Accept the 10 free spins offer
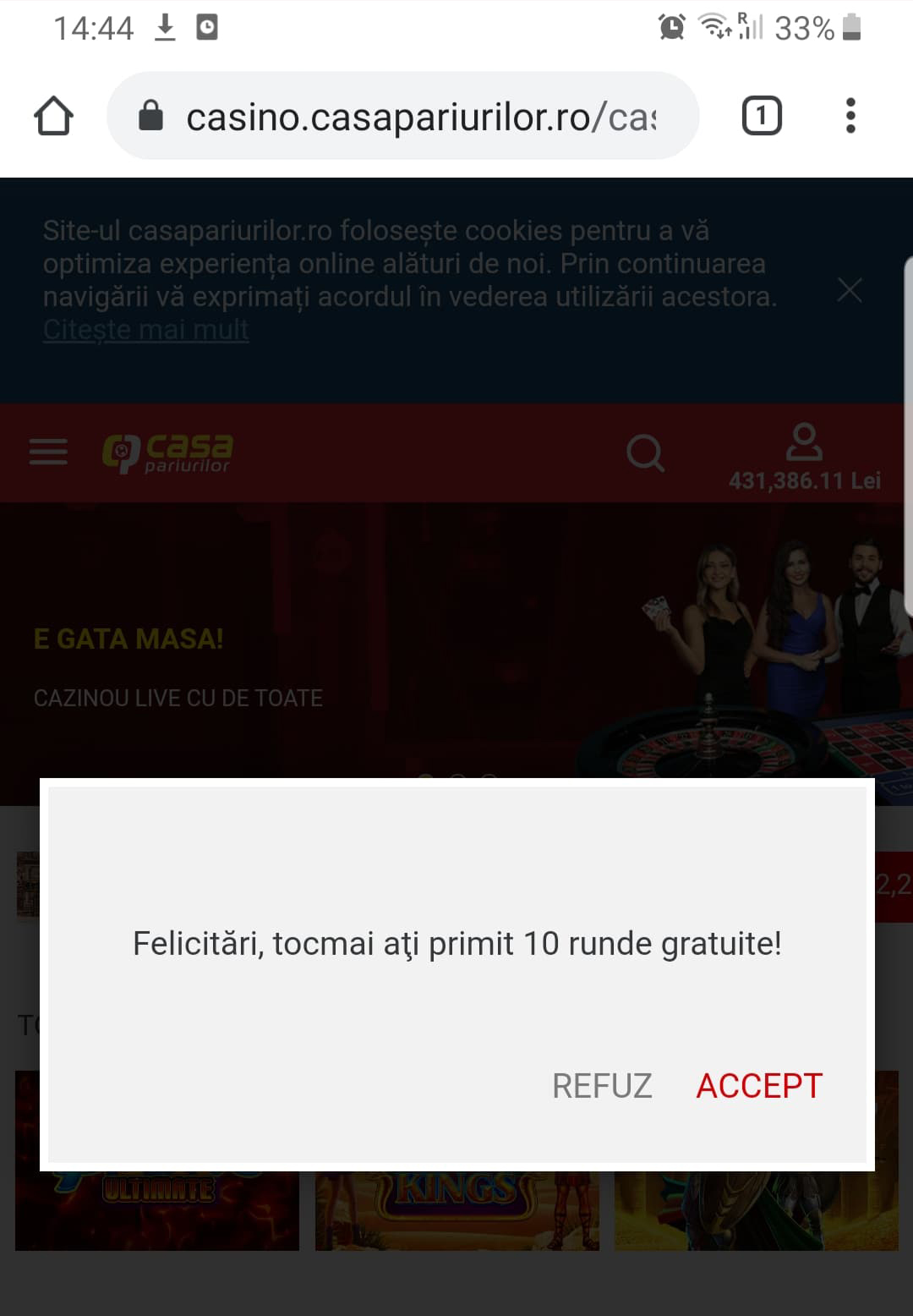The image size is (913, 1316). point(758,1085)
